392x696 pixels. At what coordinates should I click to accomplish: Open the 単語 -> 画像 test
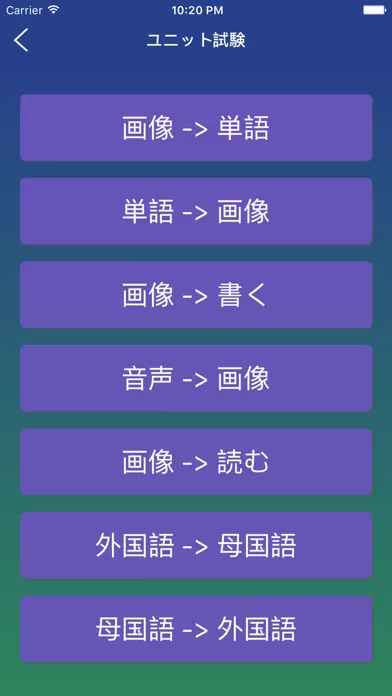tap(196, 211)
